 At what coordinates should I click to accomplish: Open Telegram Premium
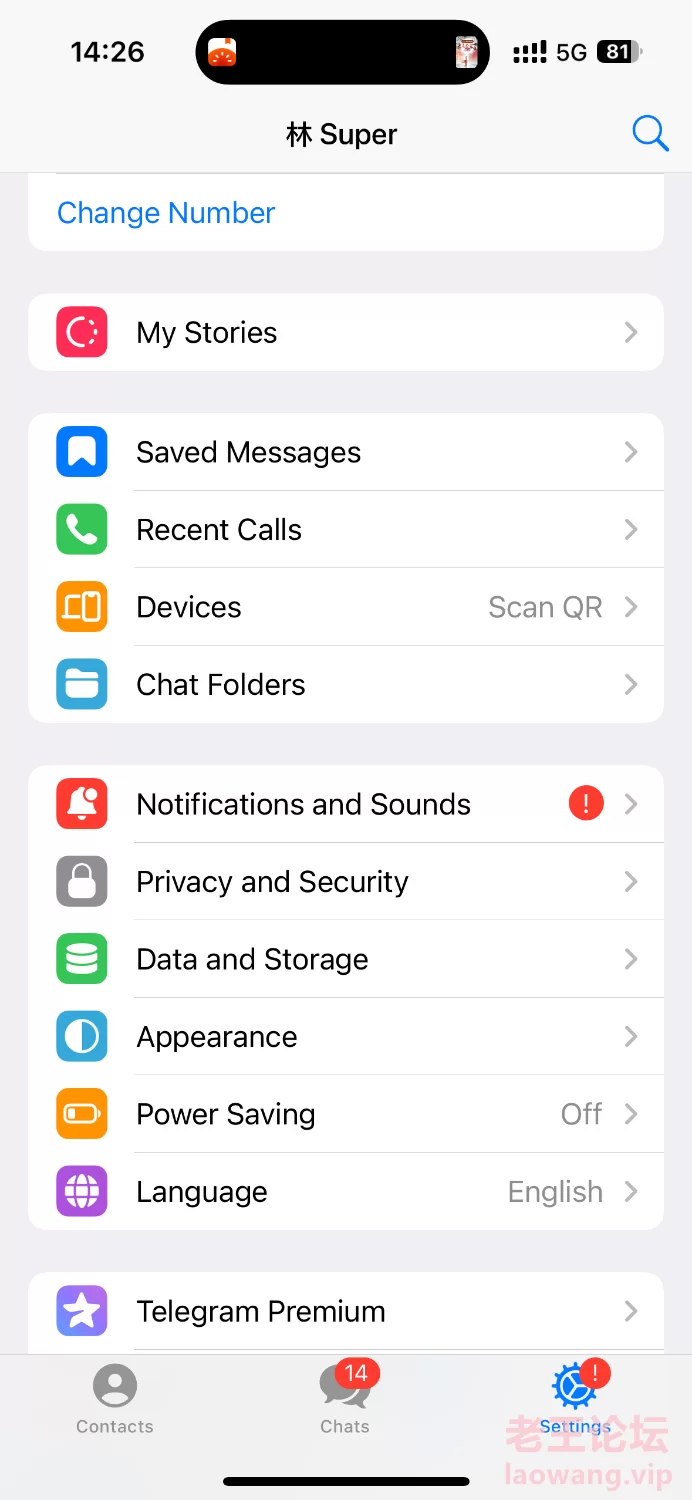(x=346, y=1311)
